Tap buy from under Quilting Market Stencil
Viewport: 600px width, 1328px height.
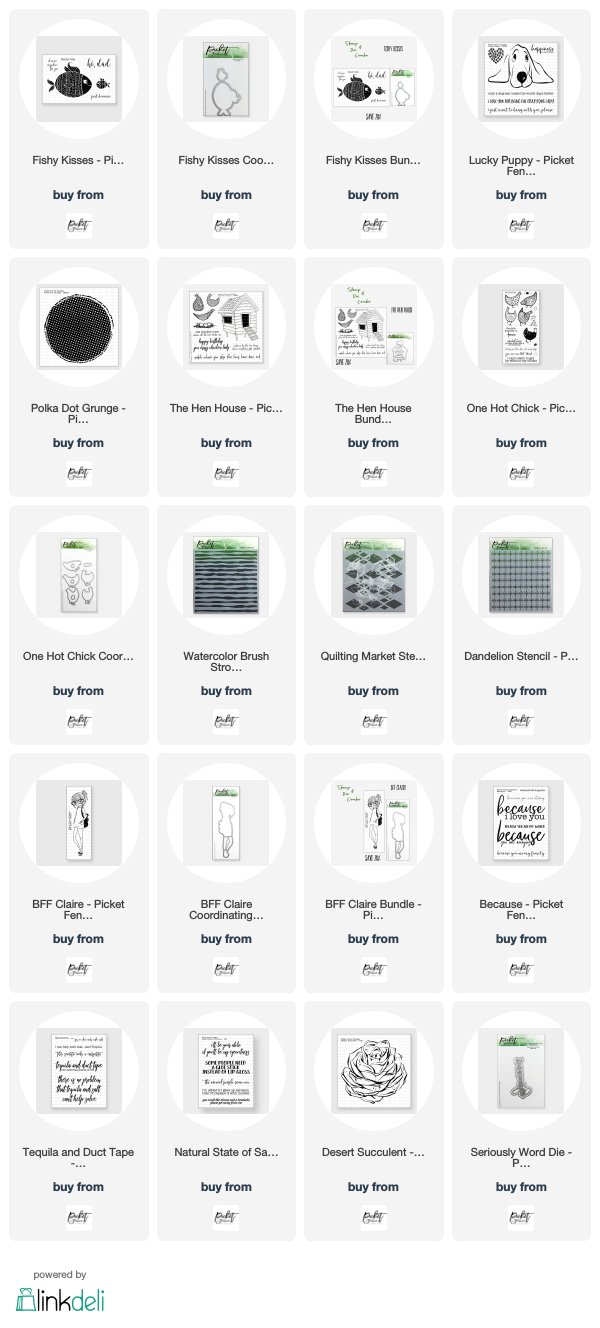pyautogui.click(x=373, y=691)
